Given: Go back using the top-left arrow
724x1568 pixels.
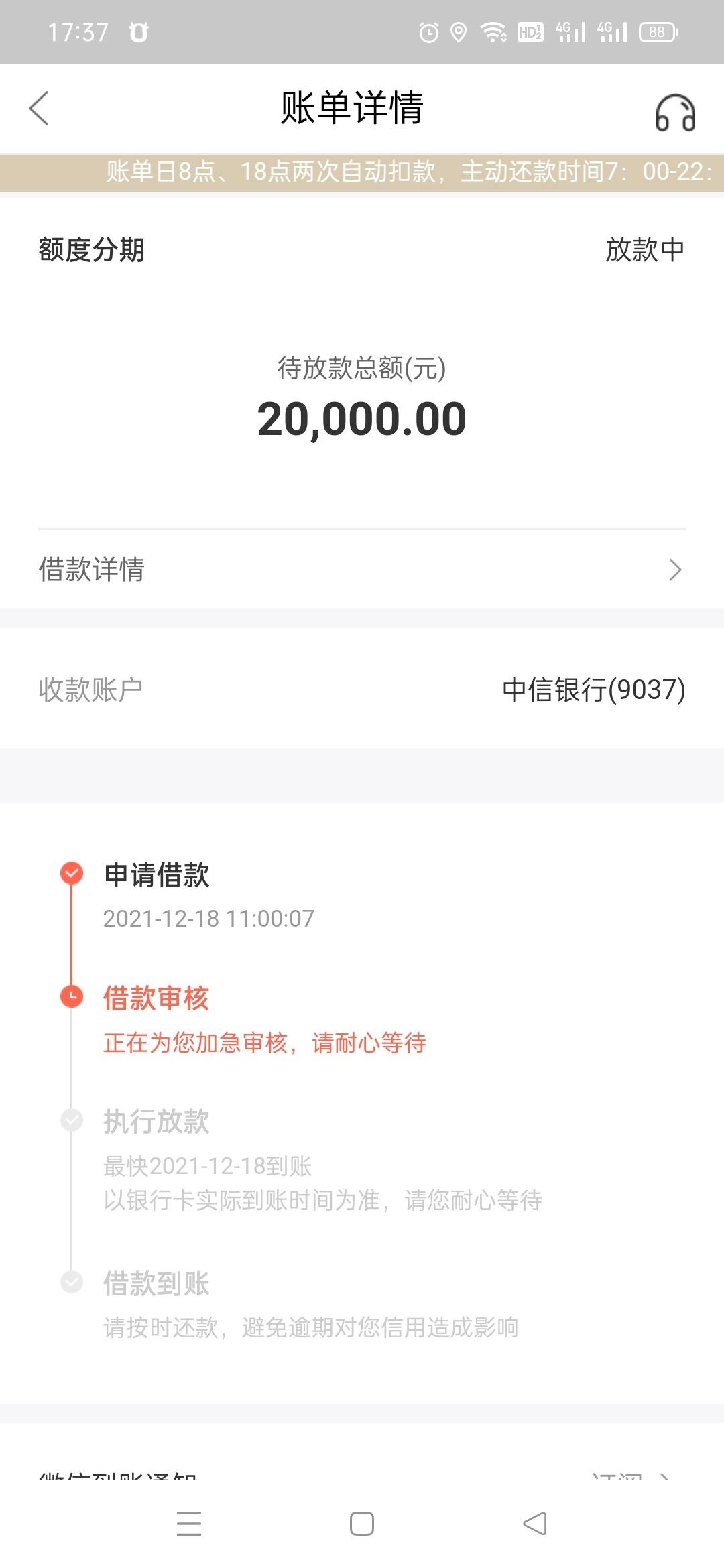Looking at the screenshot, I should (x=39, y=109).
